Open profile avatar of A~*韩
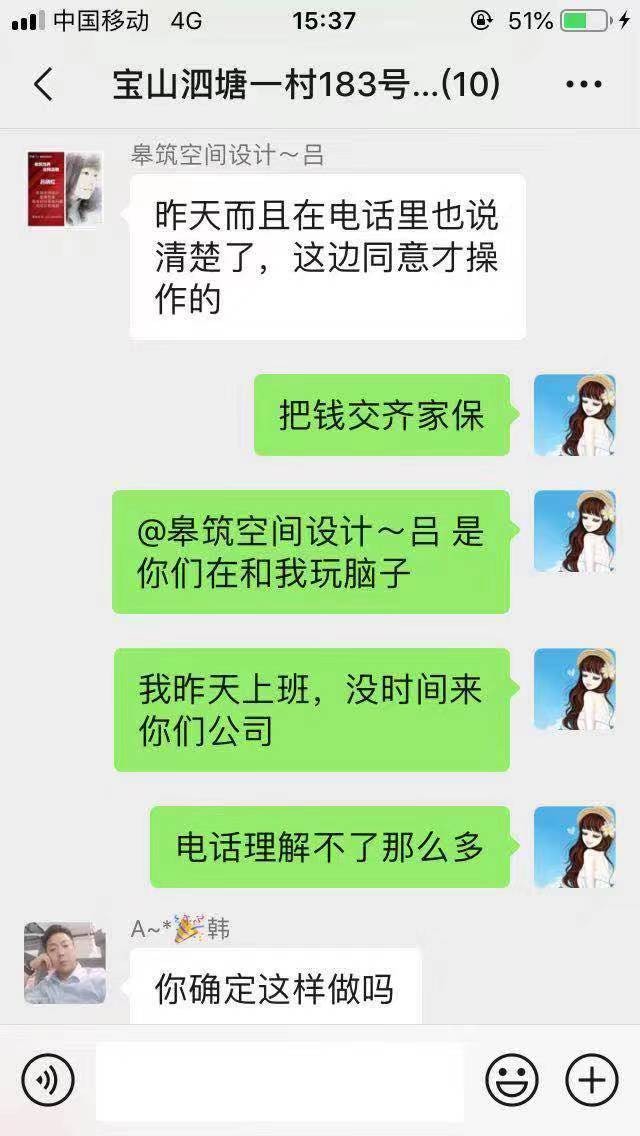This screenshot has height=1136, width=640. pyautogui.click(x=65, y=963)
